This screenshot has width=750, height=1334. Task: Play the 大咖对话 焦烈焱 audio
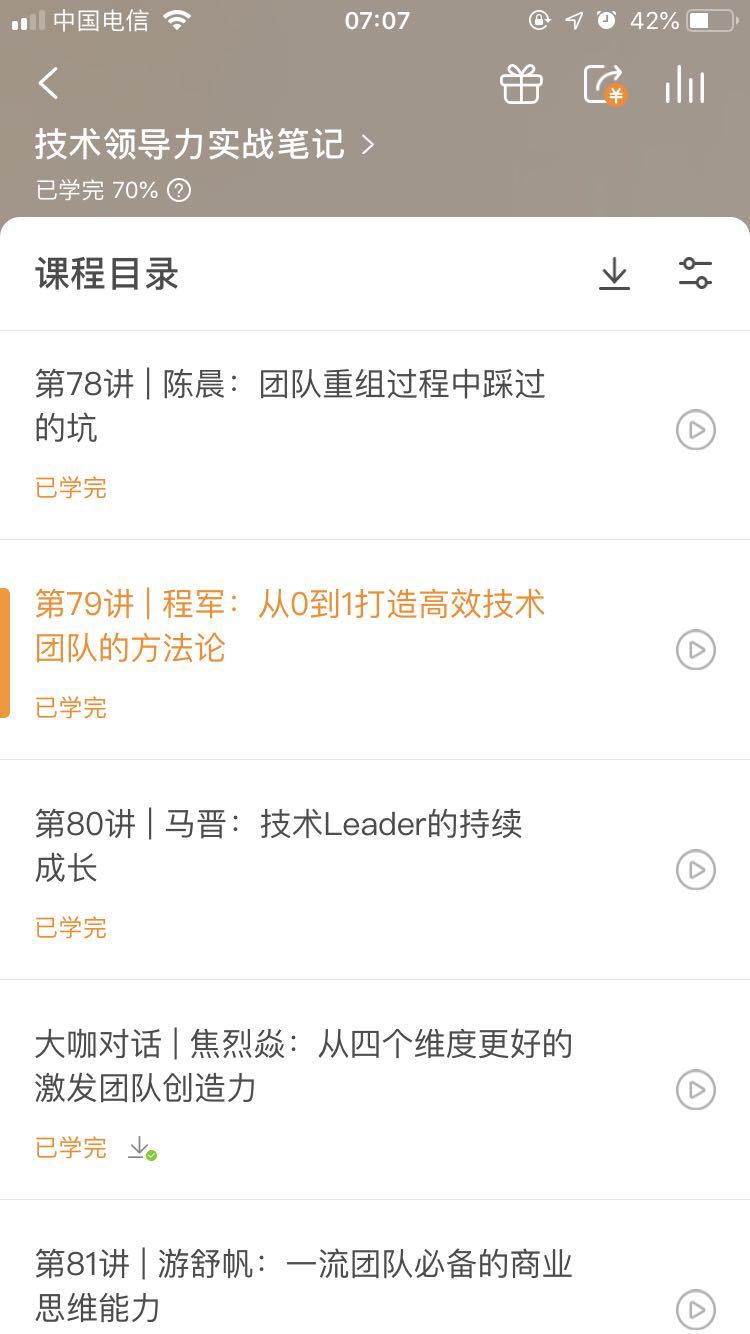click(696, 1090)
